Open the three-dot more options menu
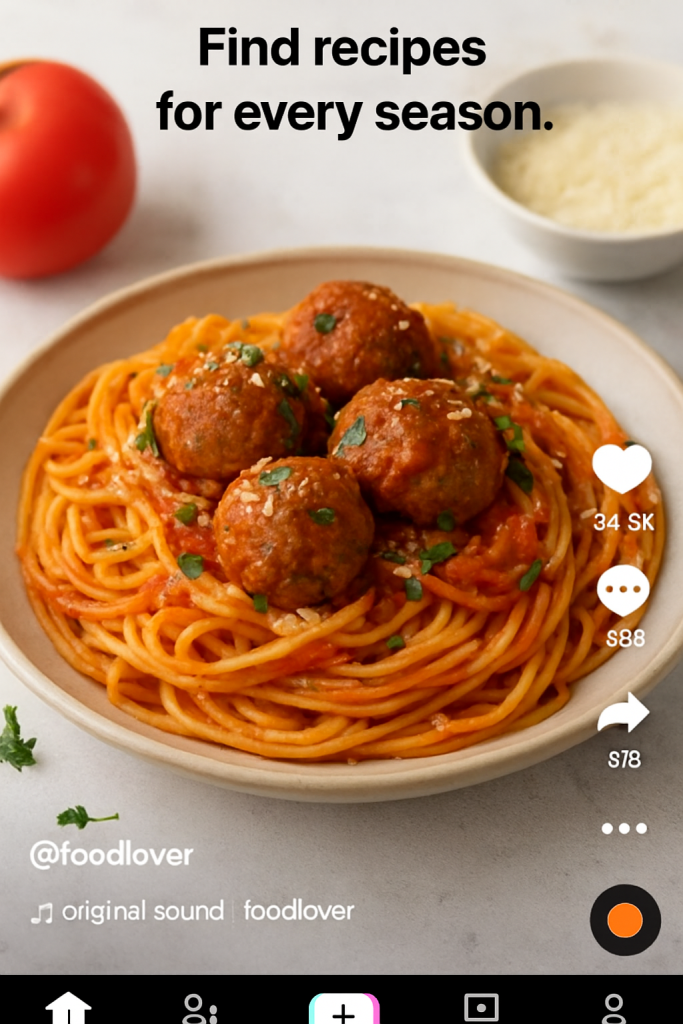Screen dimensions: 683x1024 (624, 828)
